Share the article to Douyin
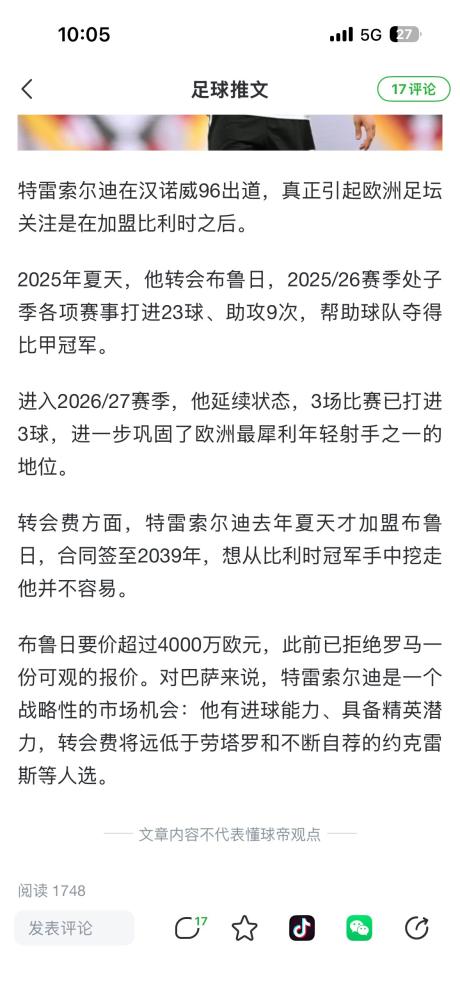 click(x=302, y=928)
